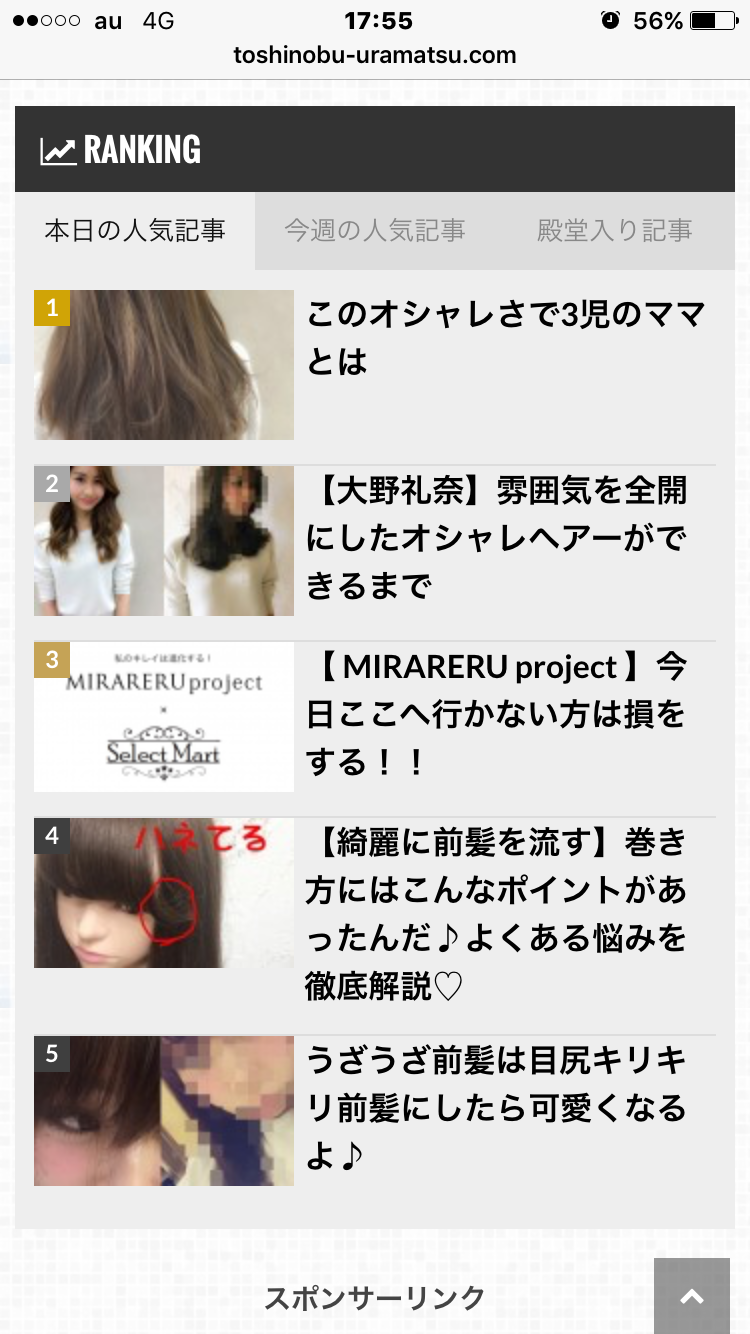The image size is (750, 1334).
Task: Switch to the 本日の人気記事 tab
Action: [135, 231]
